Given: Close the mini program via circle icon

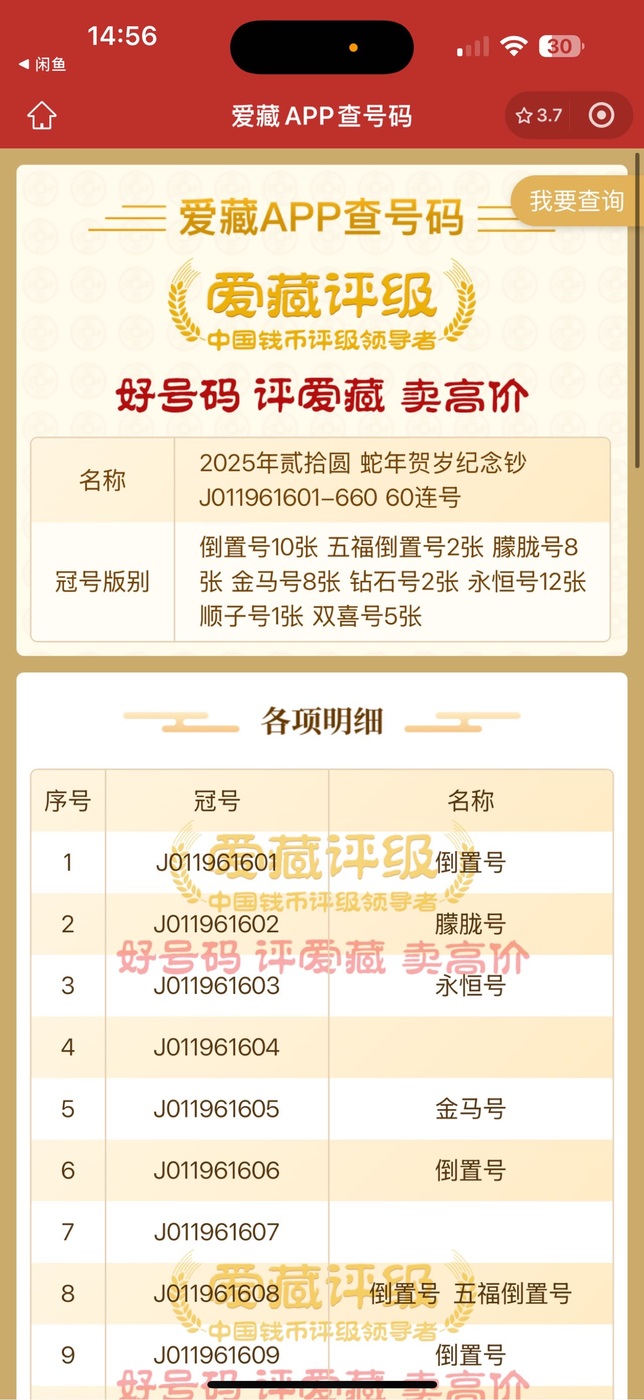Looking at the screenshot, I should point(602,116).
